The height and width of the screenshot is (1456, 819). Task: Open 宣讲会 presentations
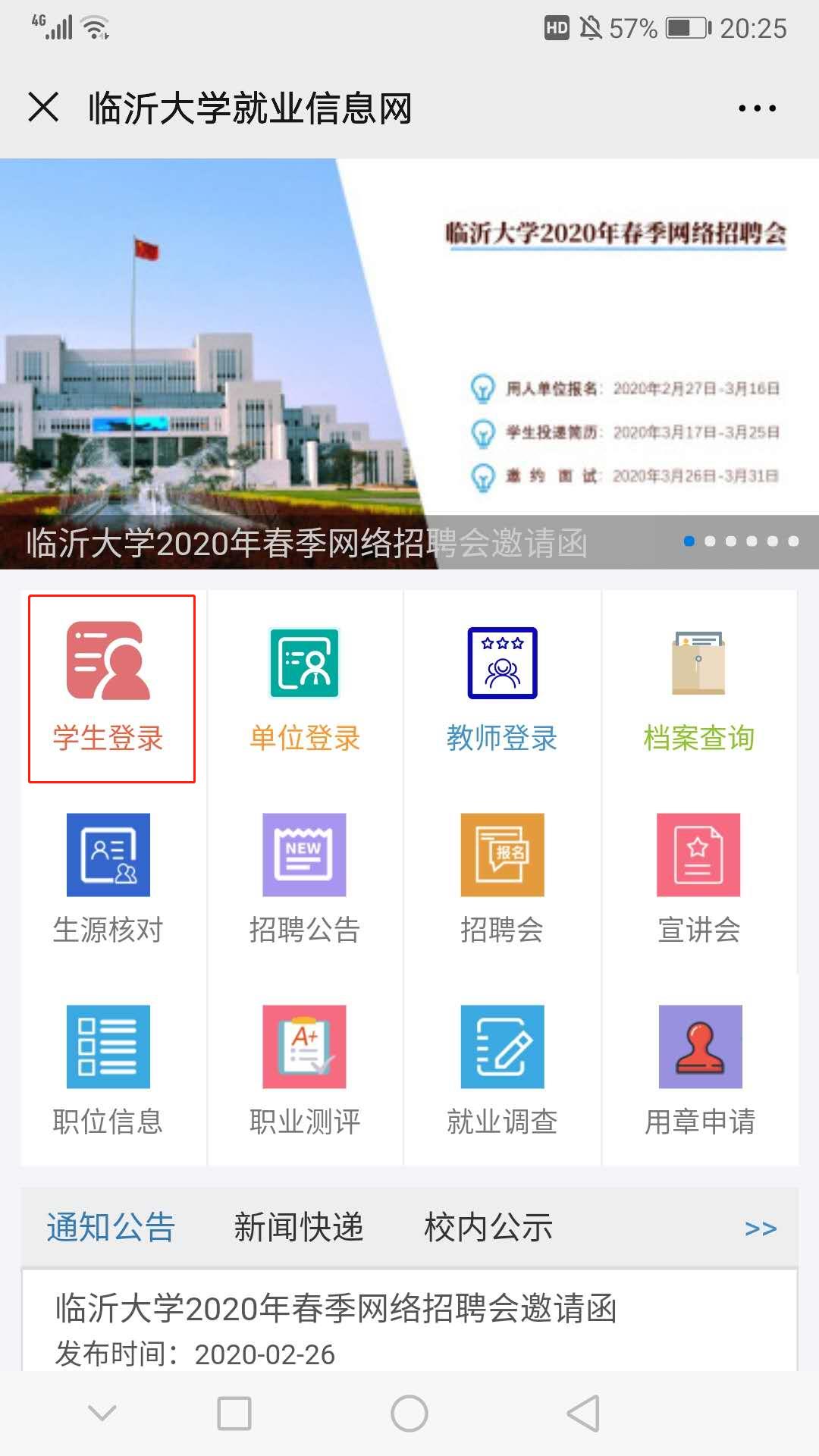coord(698,878)
